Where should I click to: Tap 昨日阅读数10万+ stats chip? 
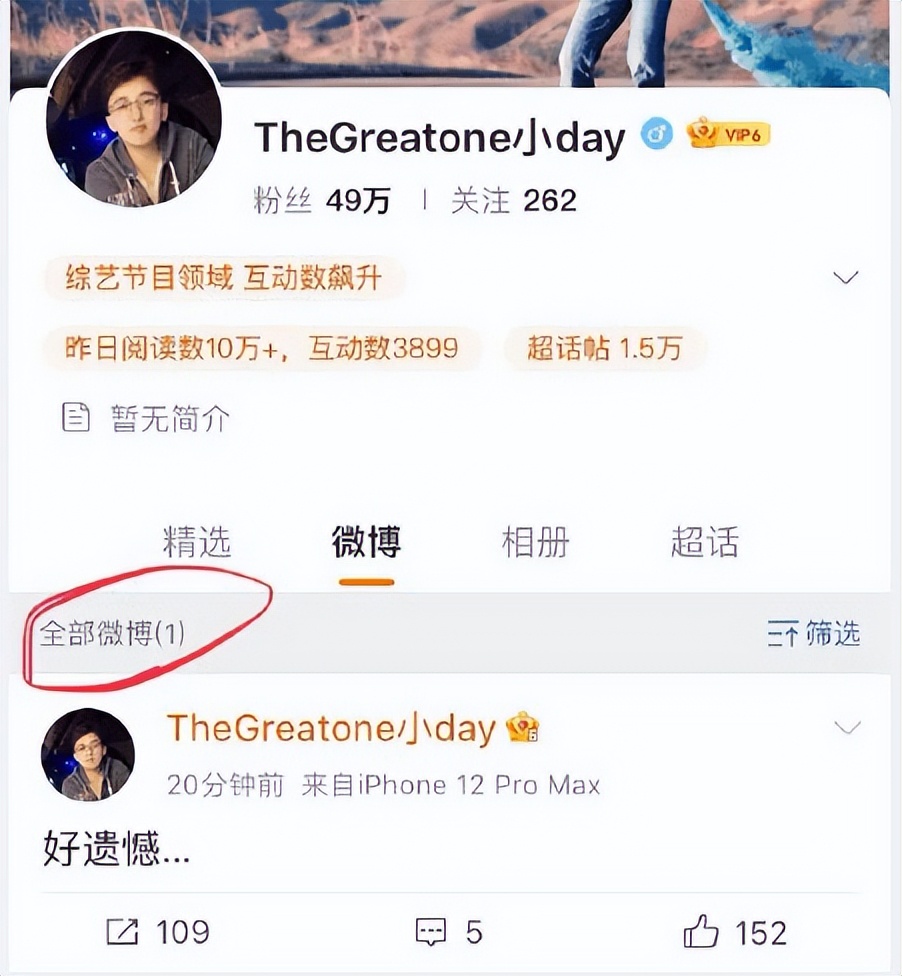(x=262, y=347)
